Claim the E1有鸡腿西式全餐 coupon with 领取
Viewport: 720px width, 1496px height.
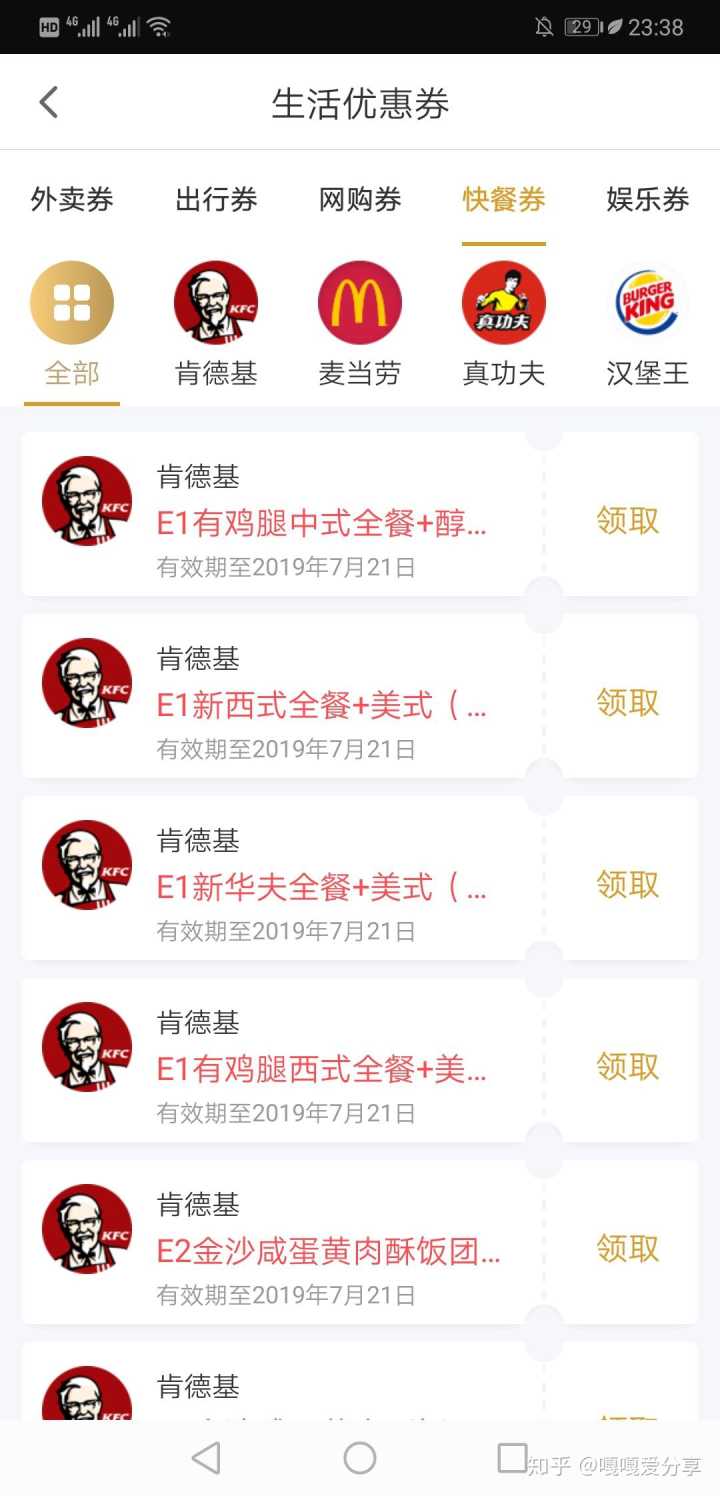point(628,1067)
